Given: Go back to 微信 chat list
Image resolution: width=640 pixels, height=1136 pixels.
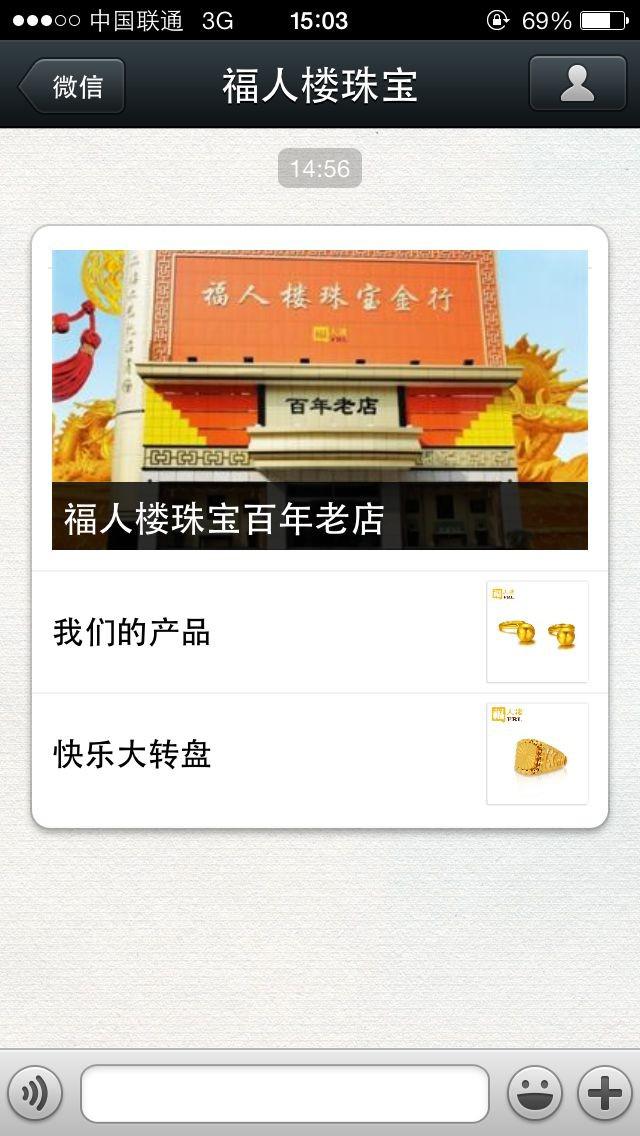Looking at the screenshot, I should [72, 86].
